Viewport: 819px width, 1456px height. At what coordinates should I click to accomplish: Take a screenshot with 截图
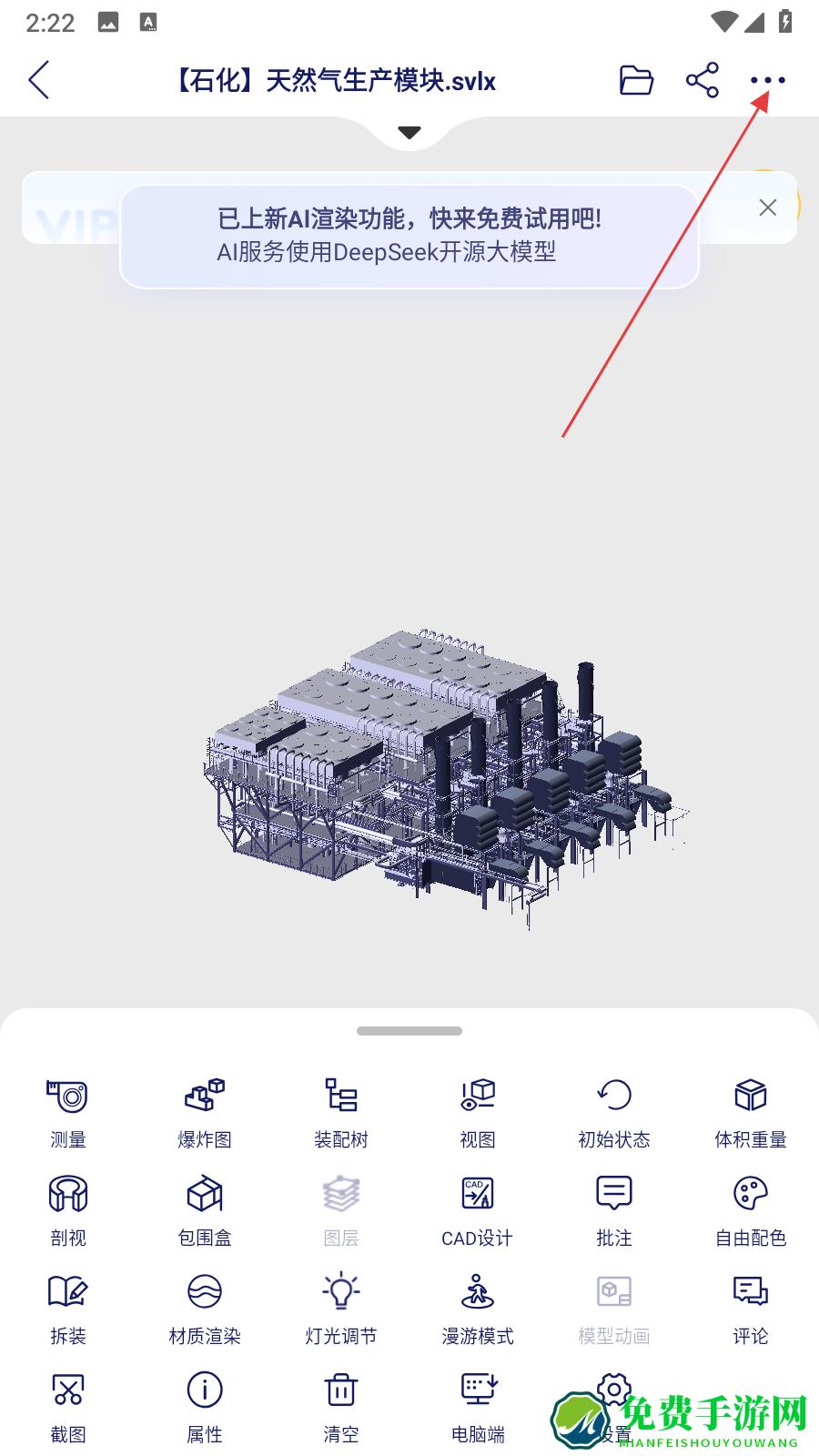tap(68, 1405)
